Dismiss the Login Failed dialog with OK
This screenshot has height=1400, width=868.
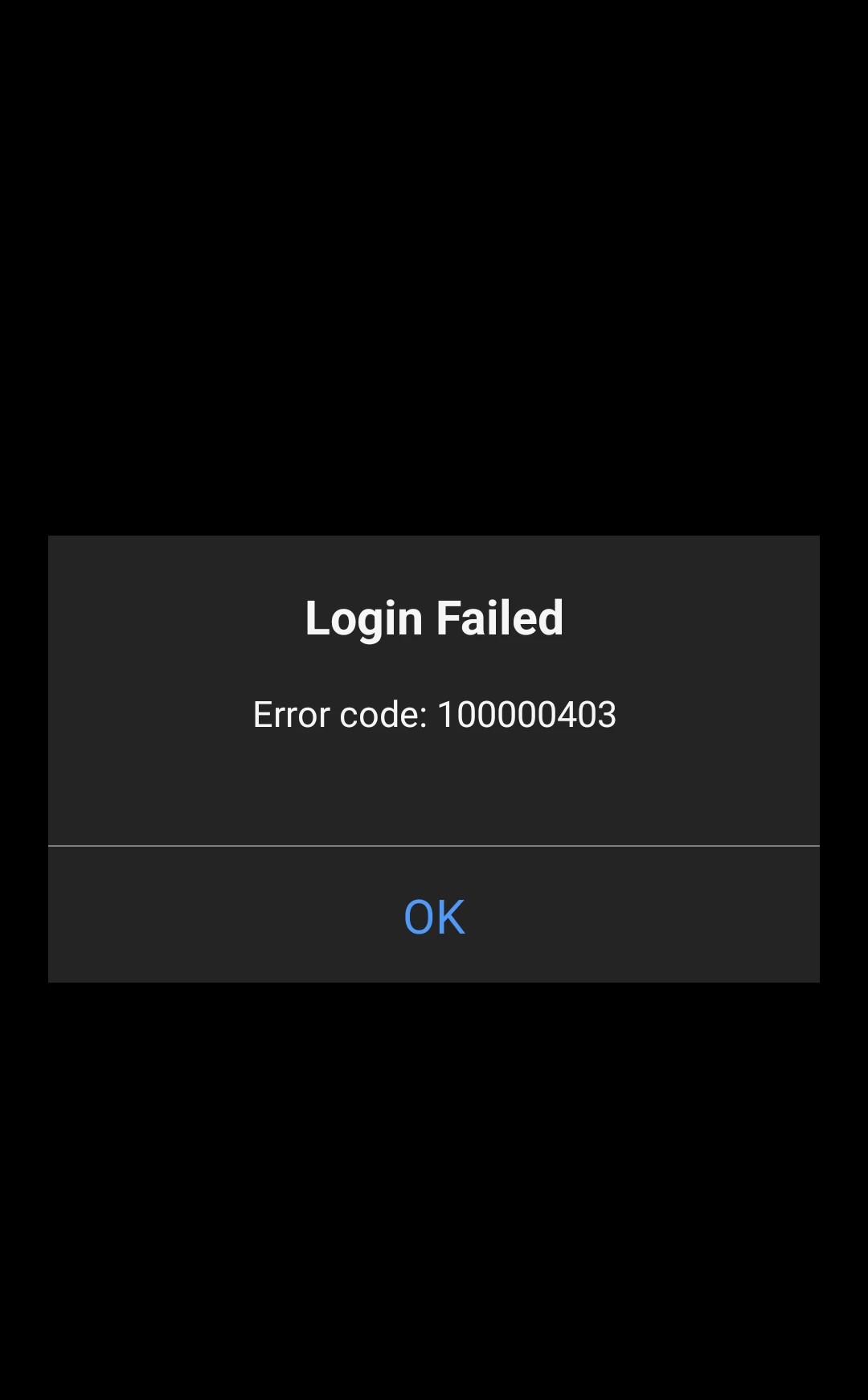tap(434, 916)
